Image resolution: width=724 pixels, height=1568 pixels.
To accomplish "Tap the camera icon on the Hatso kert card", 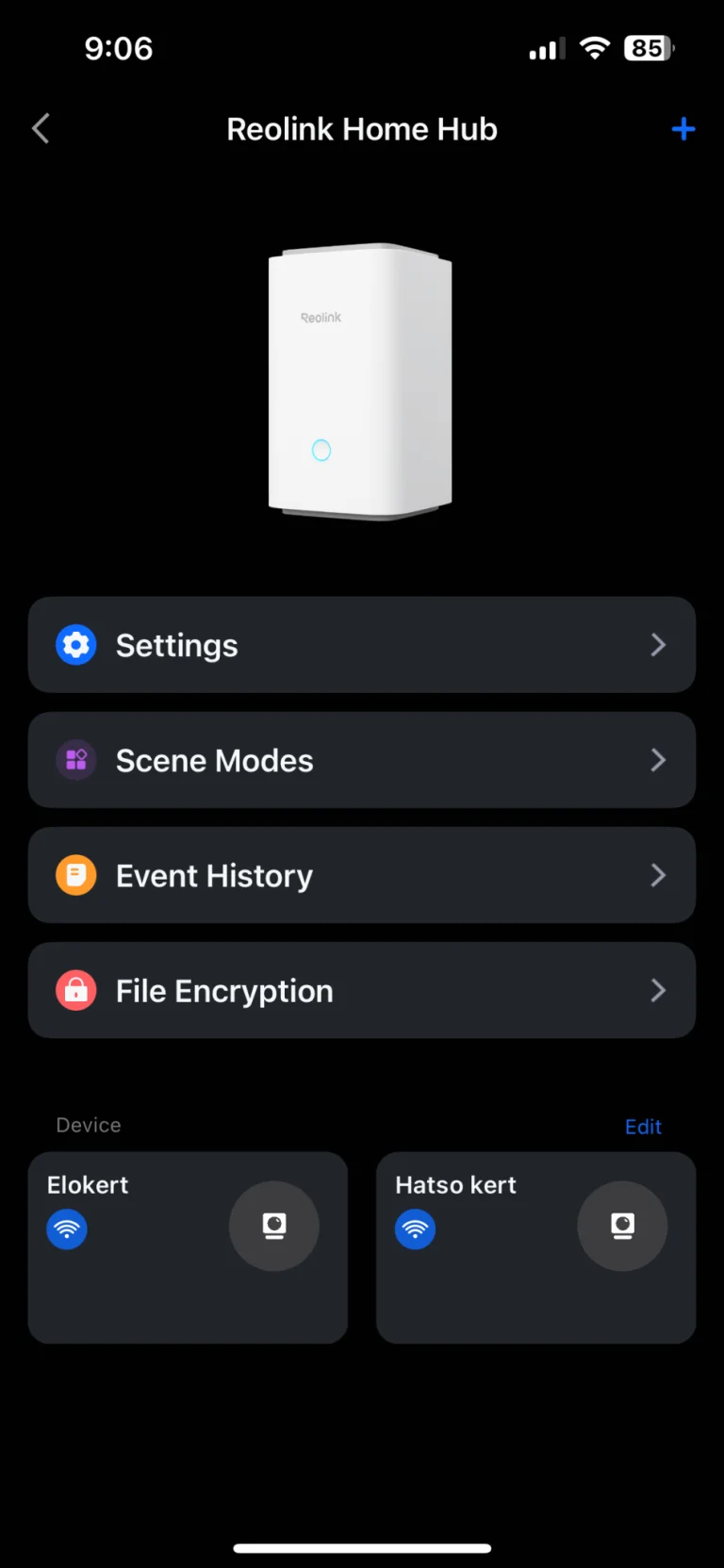I will (x=622, y=1226).
